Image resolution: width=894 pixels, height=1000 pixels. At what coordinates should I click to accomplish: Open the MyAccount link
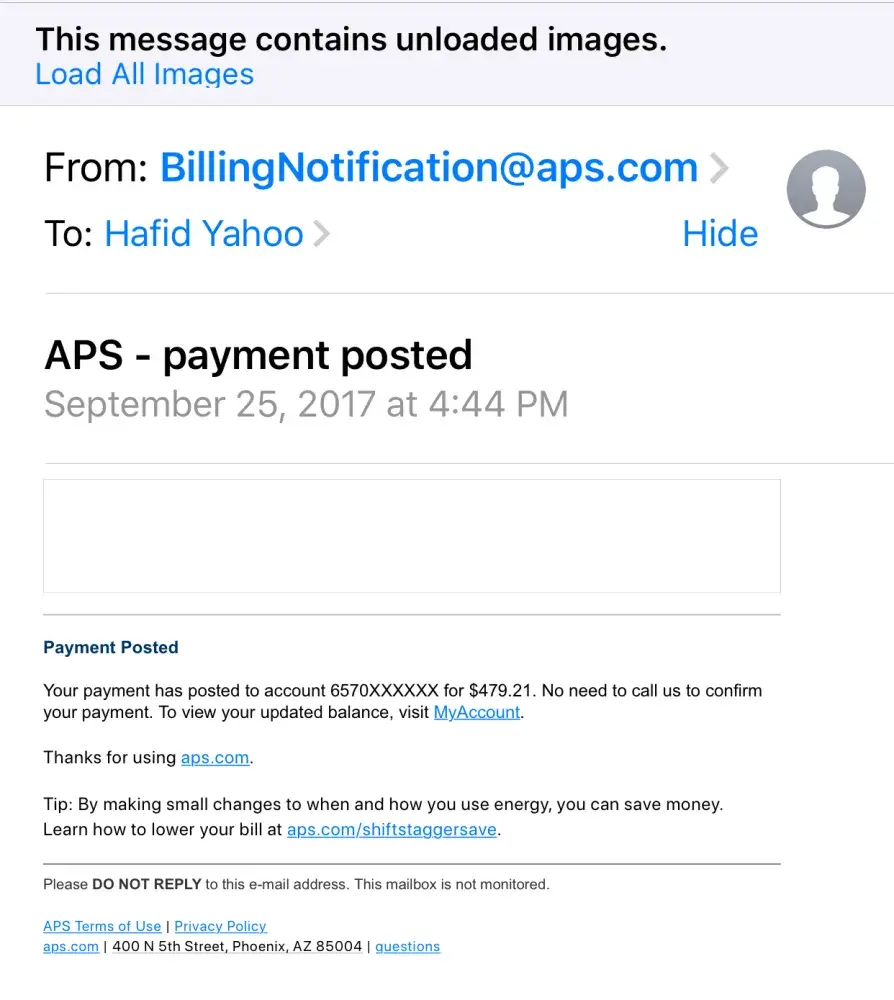pos(476,712)
